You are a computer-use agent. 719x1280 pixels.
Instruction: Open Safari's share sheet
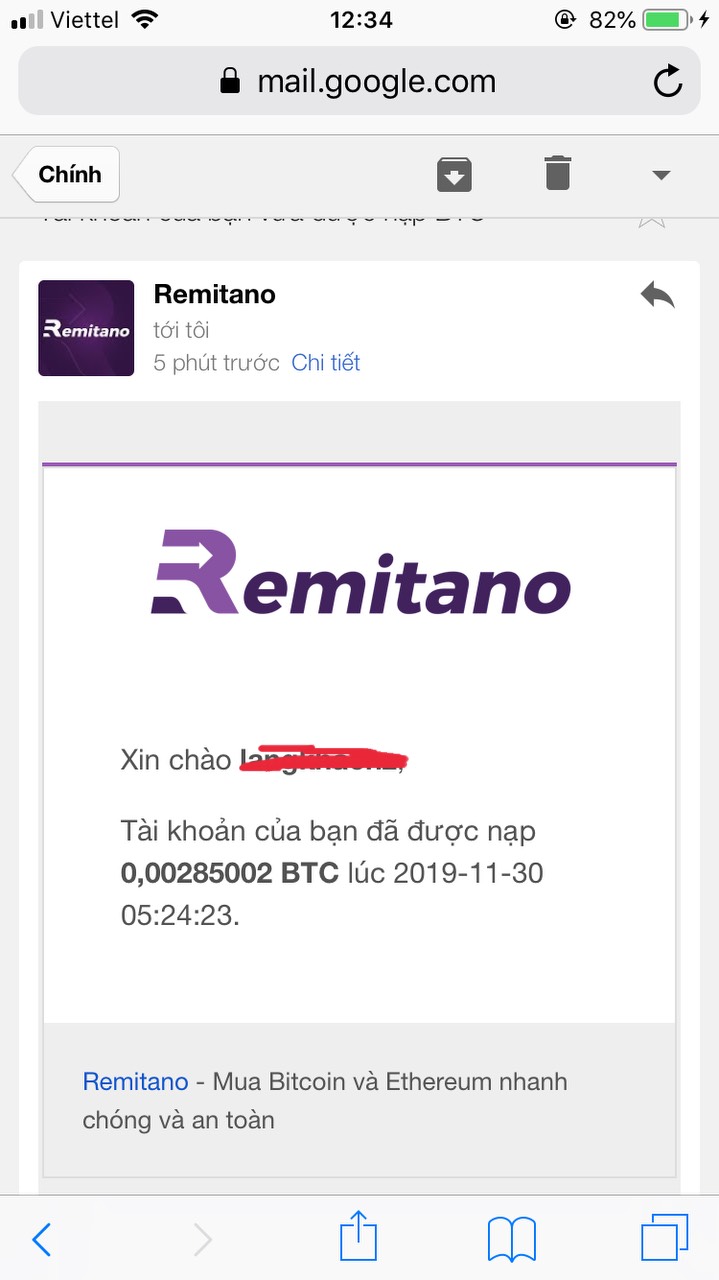[358, 1238]
